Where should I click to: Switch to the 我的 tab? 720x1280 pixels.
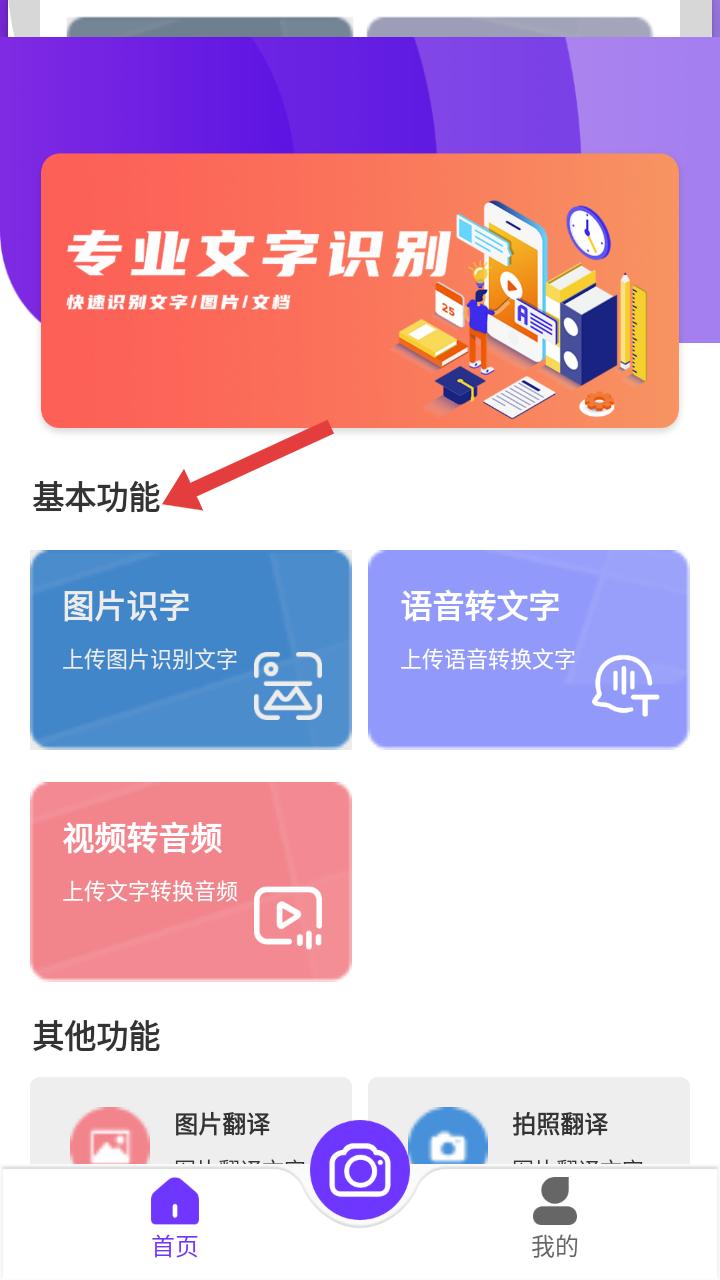555,1218
